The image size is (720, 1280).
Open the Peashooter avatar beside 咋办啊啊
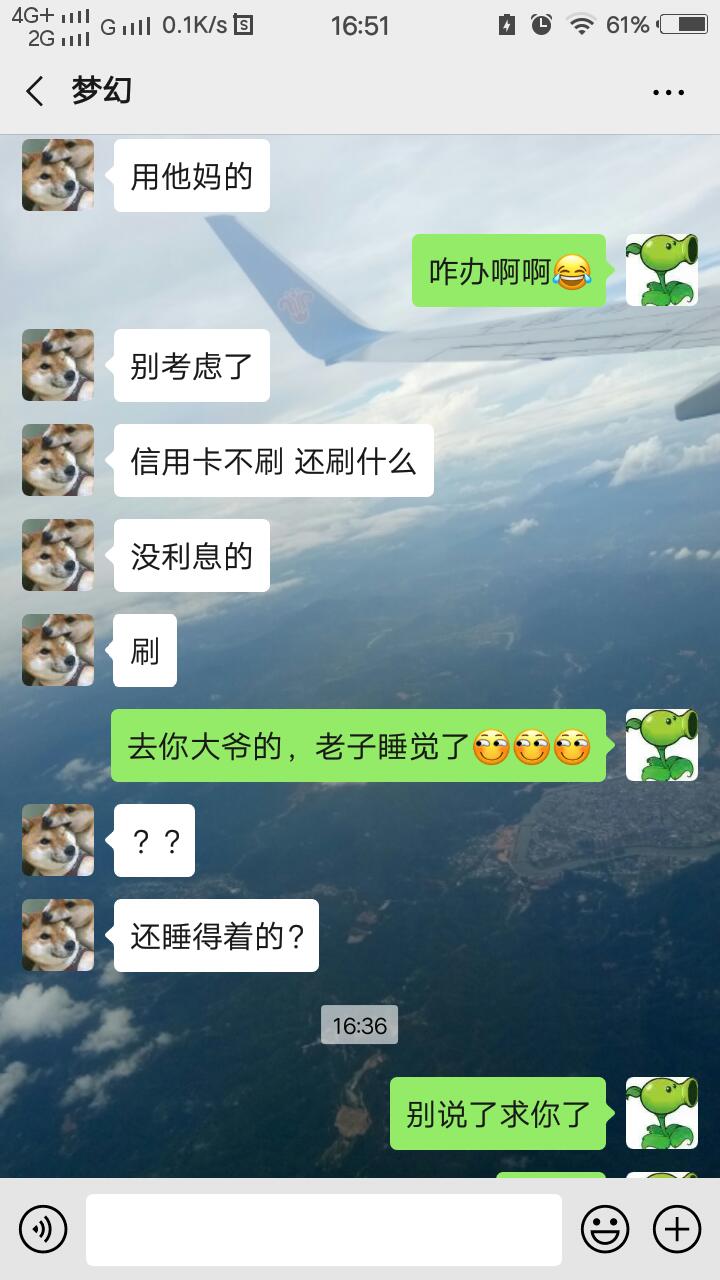coord(661,270)
